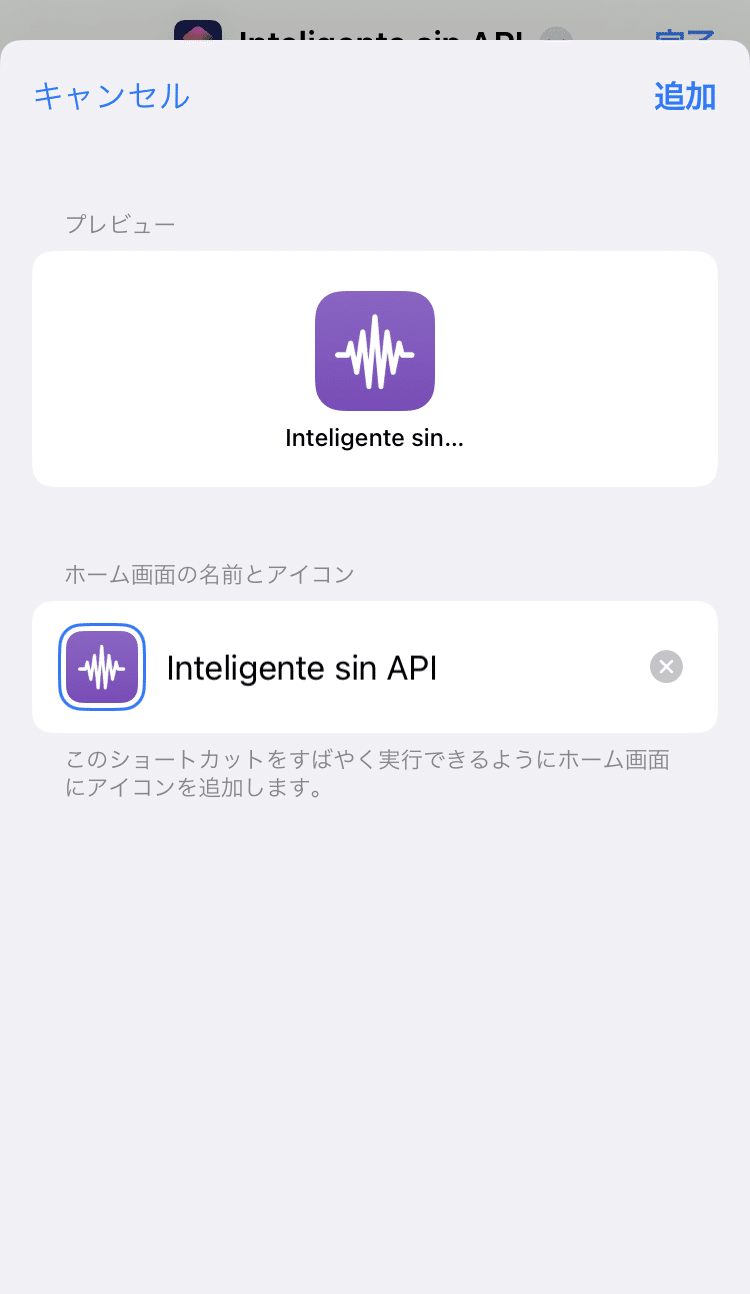Screen dimensions: 750x1294
Task: Clear the shortcut name text
Action: (666, 667)
